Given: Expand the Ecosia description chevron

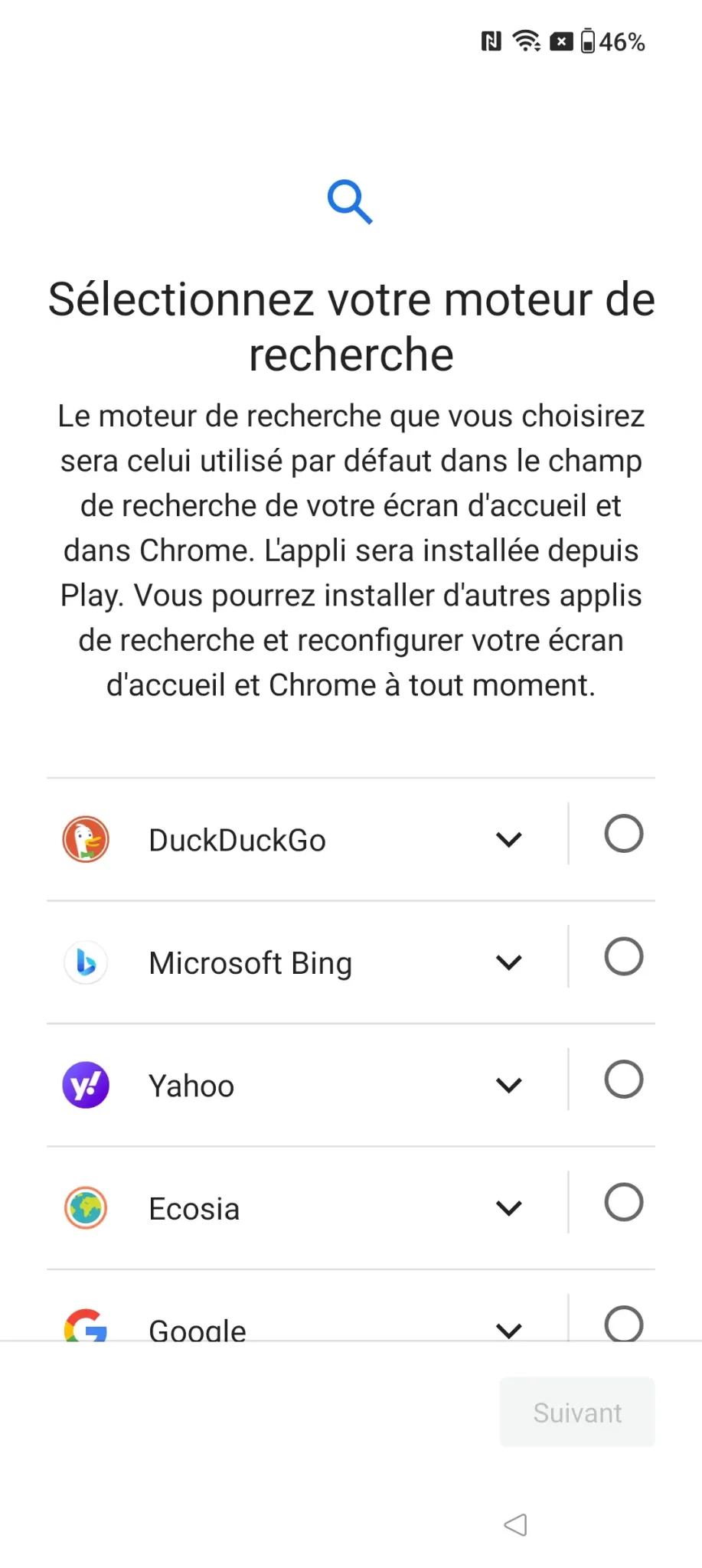Looking at the screenshot, I should point(509,1208).
